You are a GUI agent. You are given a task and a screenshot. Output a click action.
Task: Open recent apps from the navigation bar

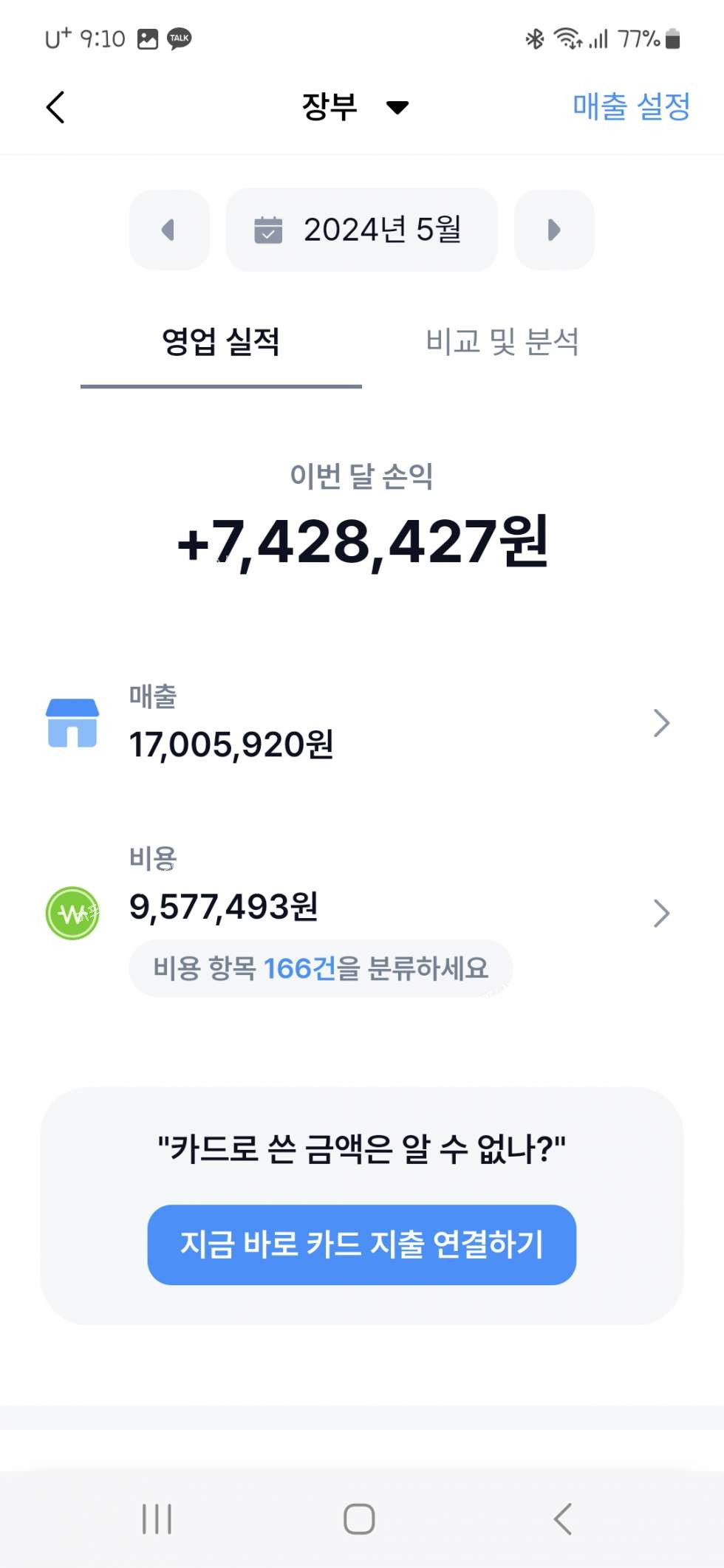(157, 1519)
